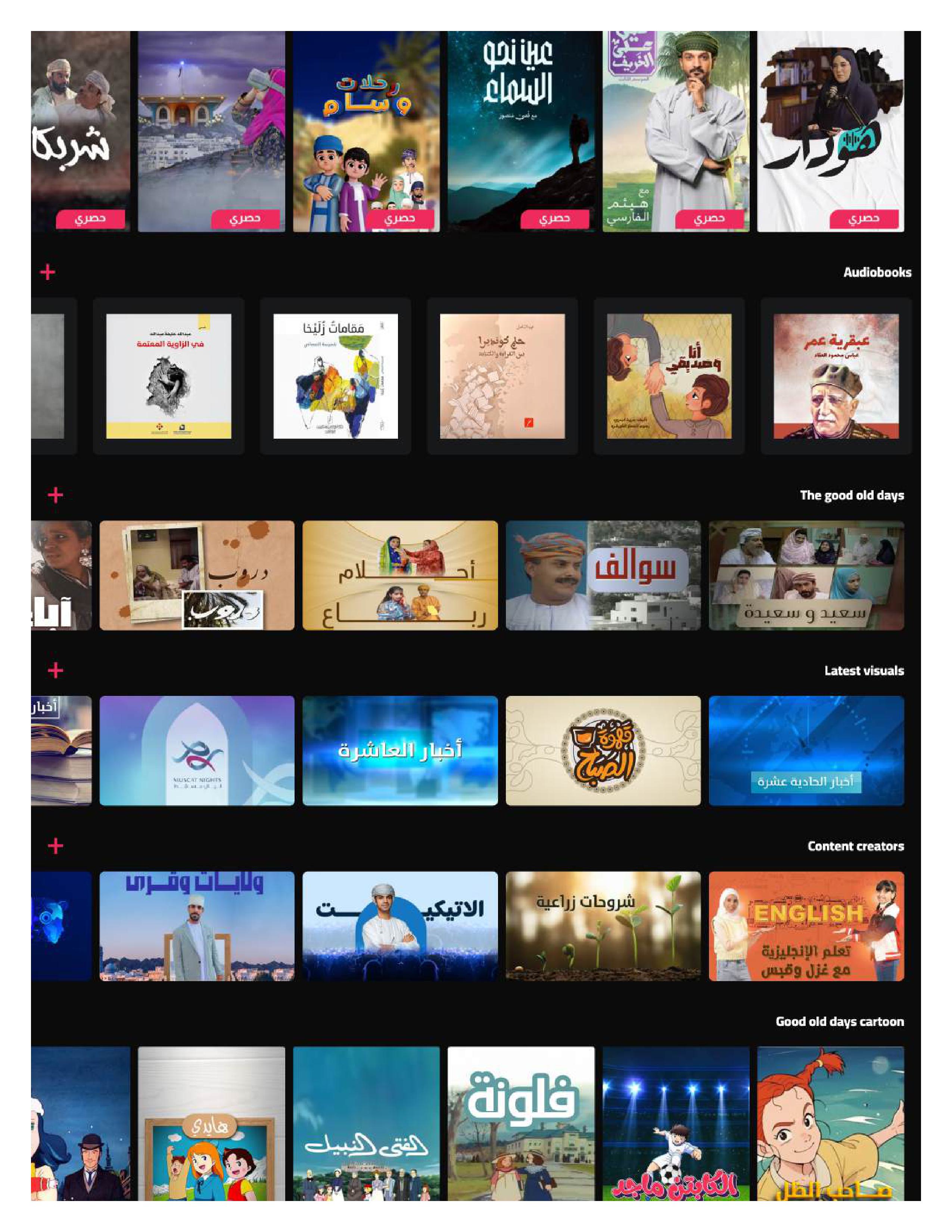
Task: Open the exclusive show عين نحو السماء
Action: pyautogui.click(x=520, y=131)
